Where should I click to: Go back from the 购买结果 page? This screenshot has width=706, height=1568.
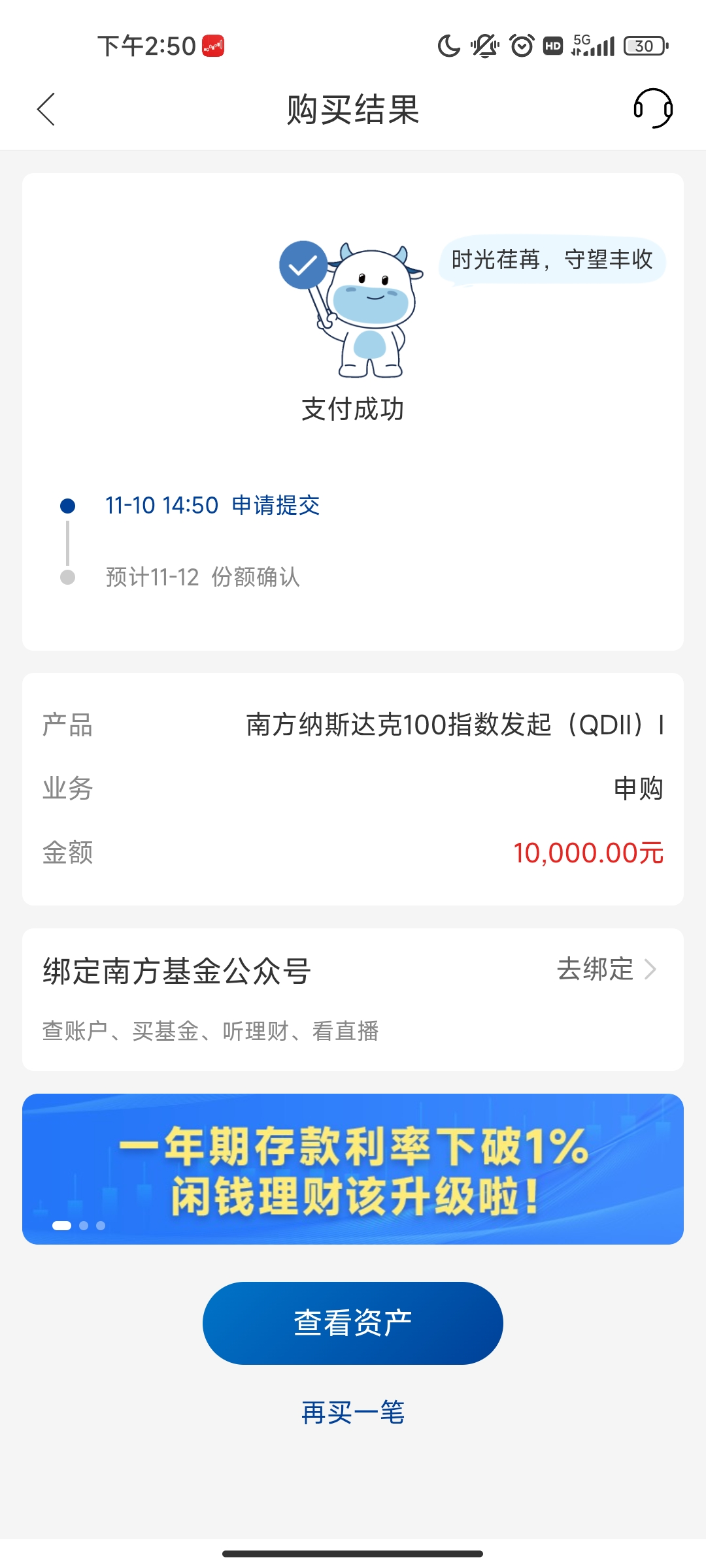tap(46, 109)
